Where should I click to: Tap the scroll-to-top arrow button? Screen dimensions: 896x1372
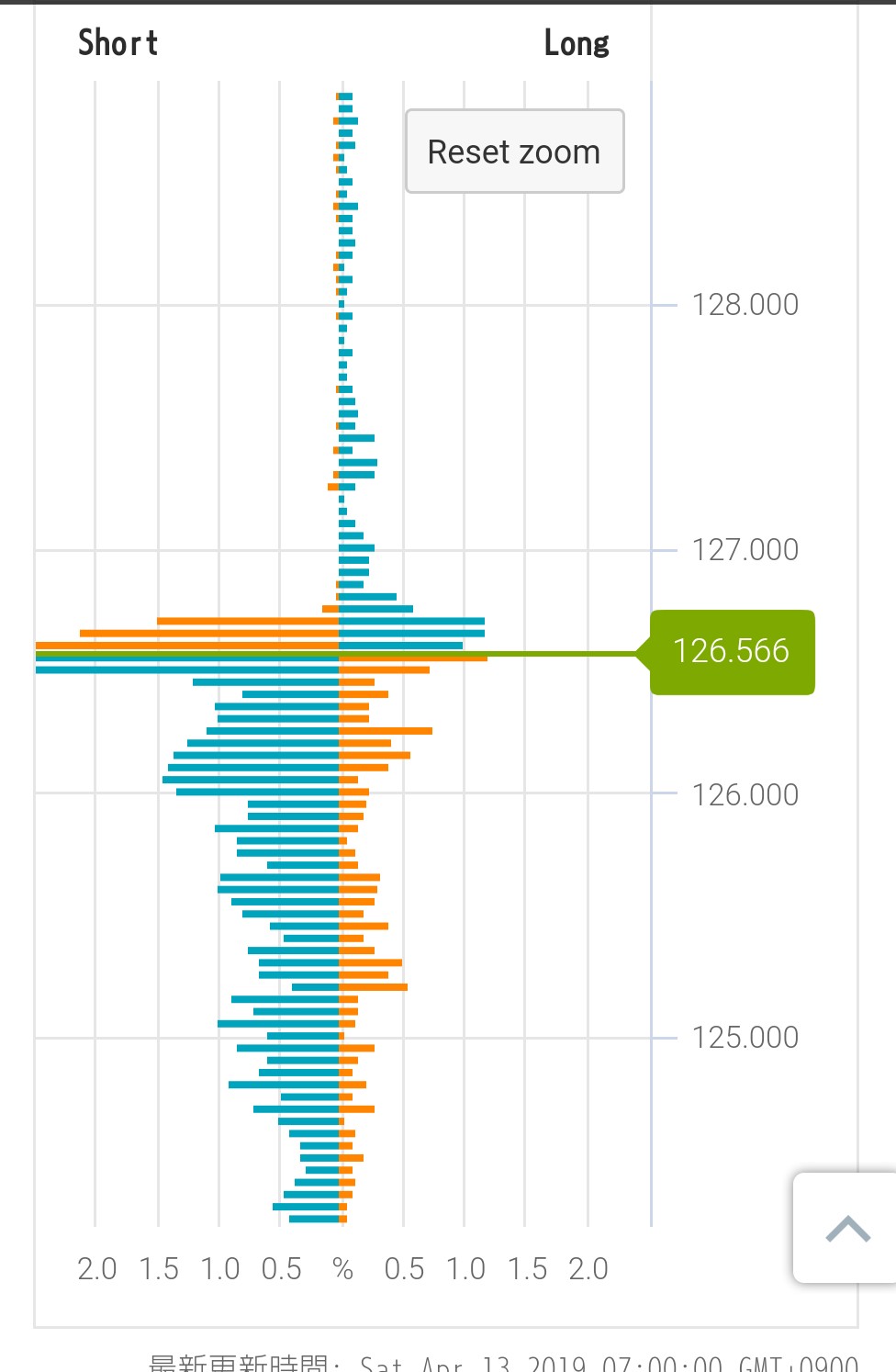tap(847, 1228)
